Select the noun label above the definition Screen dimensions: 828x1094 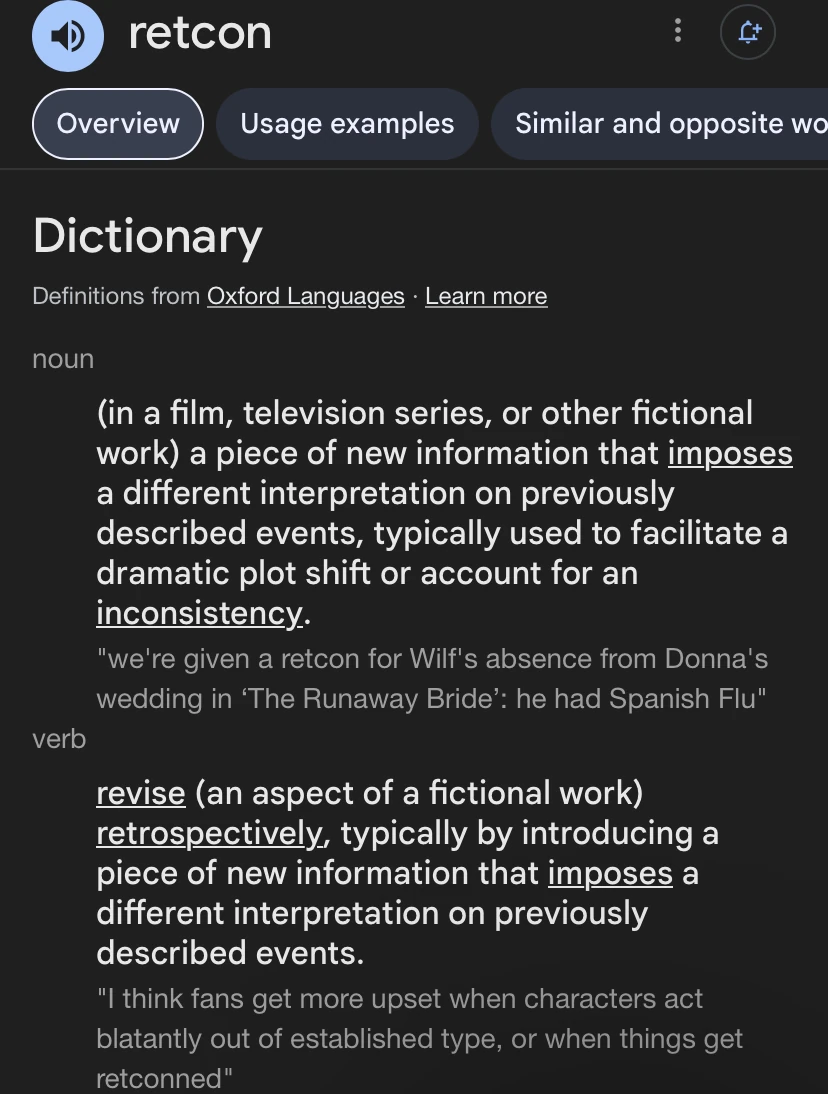pyautogui.click(x=63, y=358)
